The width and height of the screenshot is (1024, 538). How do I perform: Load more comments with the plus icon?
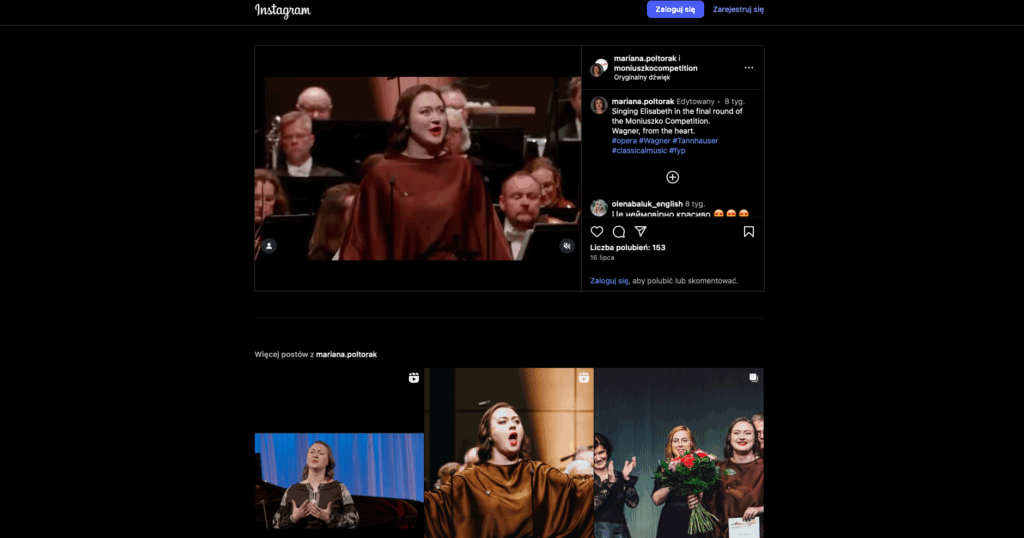pyautogui.click(x=672, y=177)
